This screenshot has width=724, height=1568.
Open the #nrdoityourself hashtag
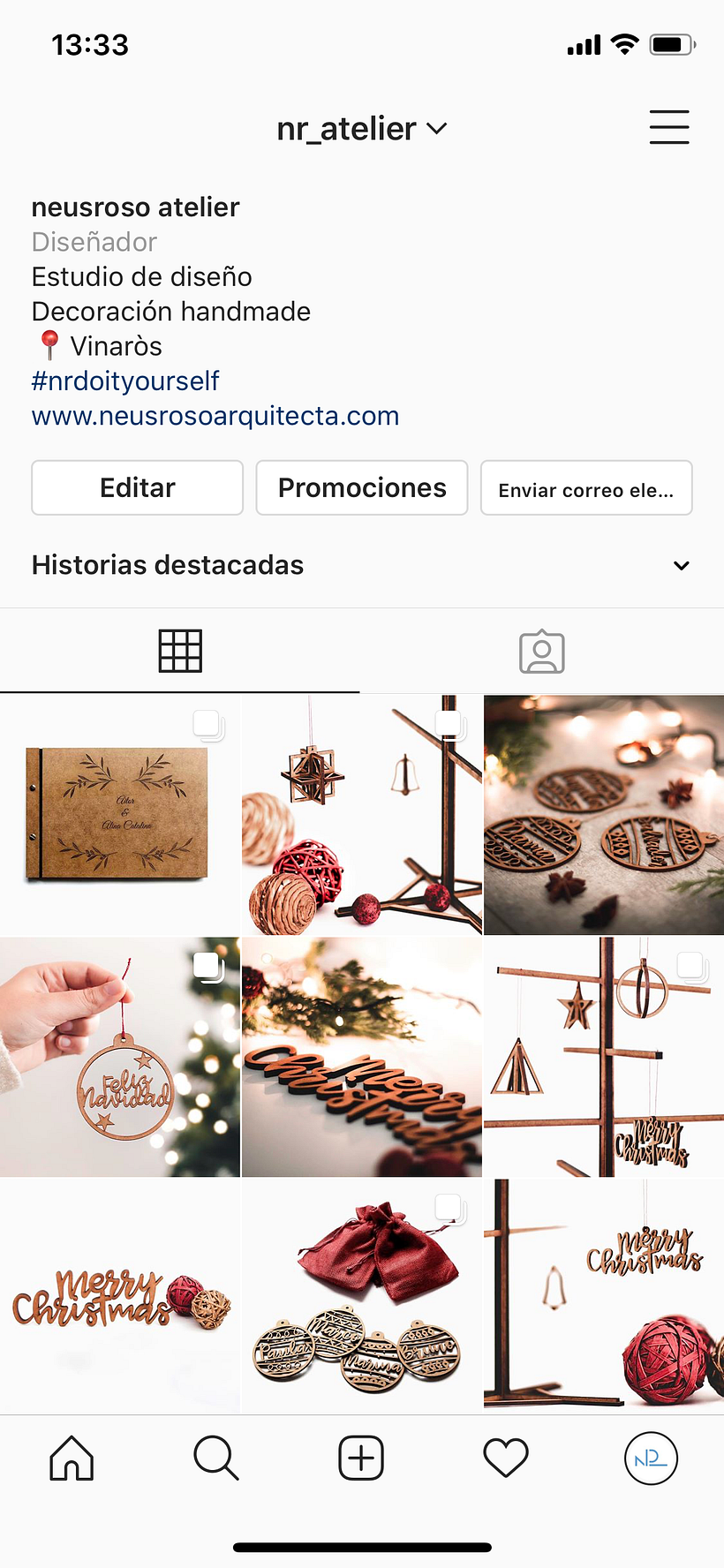(x=125, y=381)
